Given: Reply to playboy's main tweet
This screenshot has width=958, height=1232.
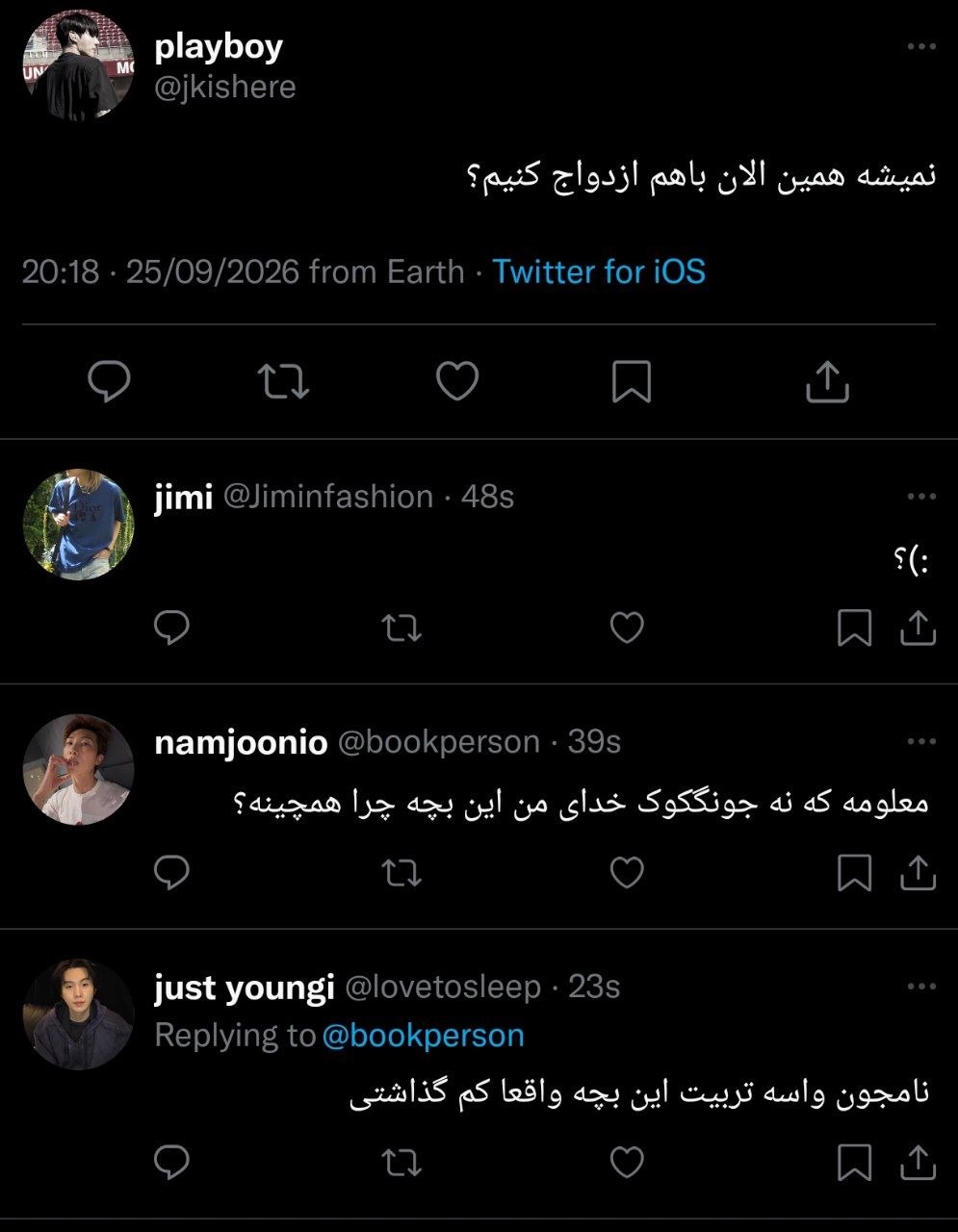Looking at the screenshot, I should click(x=109, y=381).
